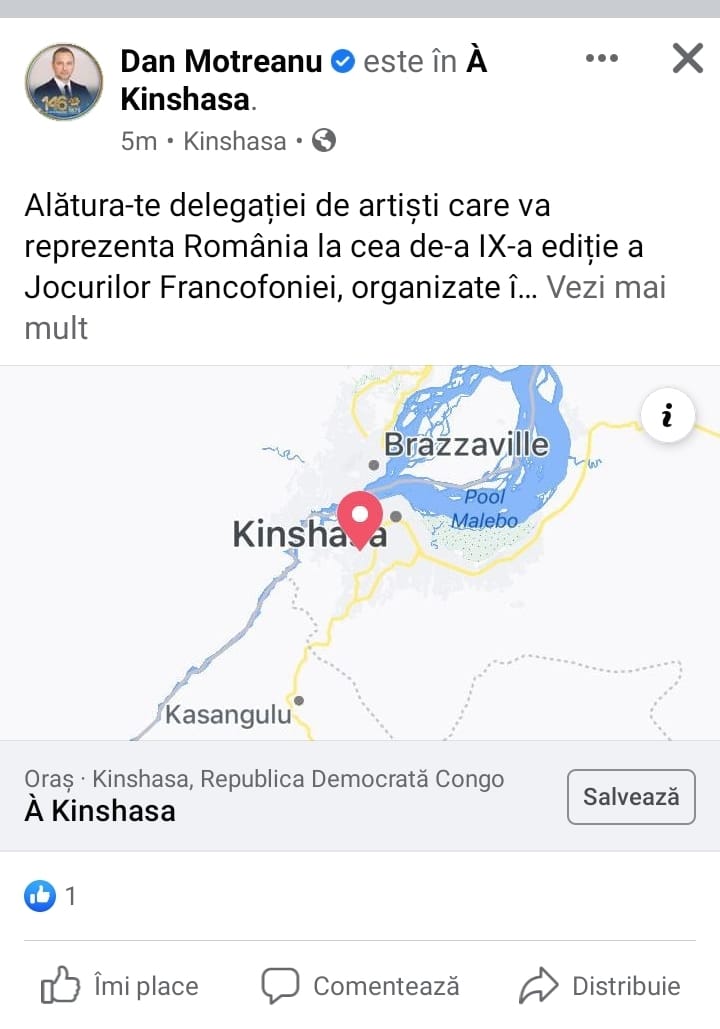
Task: Tap the Salvează button for À Kinshasa
Action: 631,797
